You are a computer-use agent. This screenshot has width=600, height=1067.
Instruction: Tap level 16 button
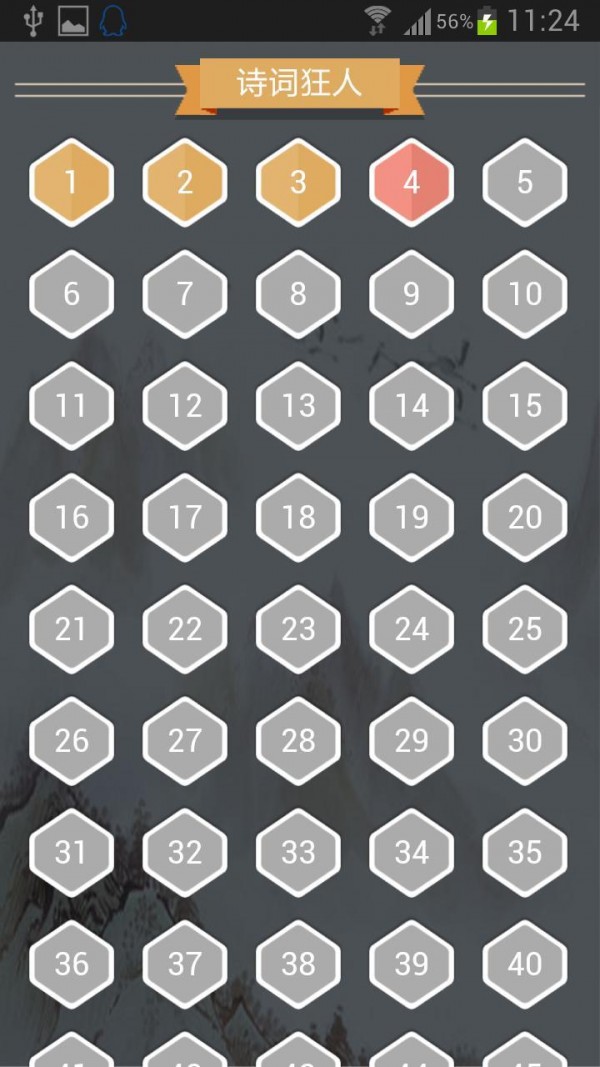[71, 517]
